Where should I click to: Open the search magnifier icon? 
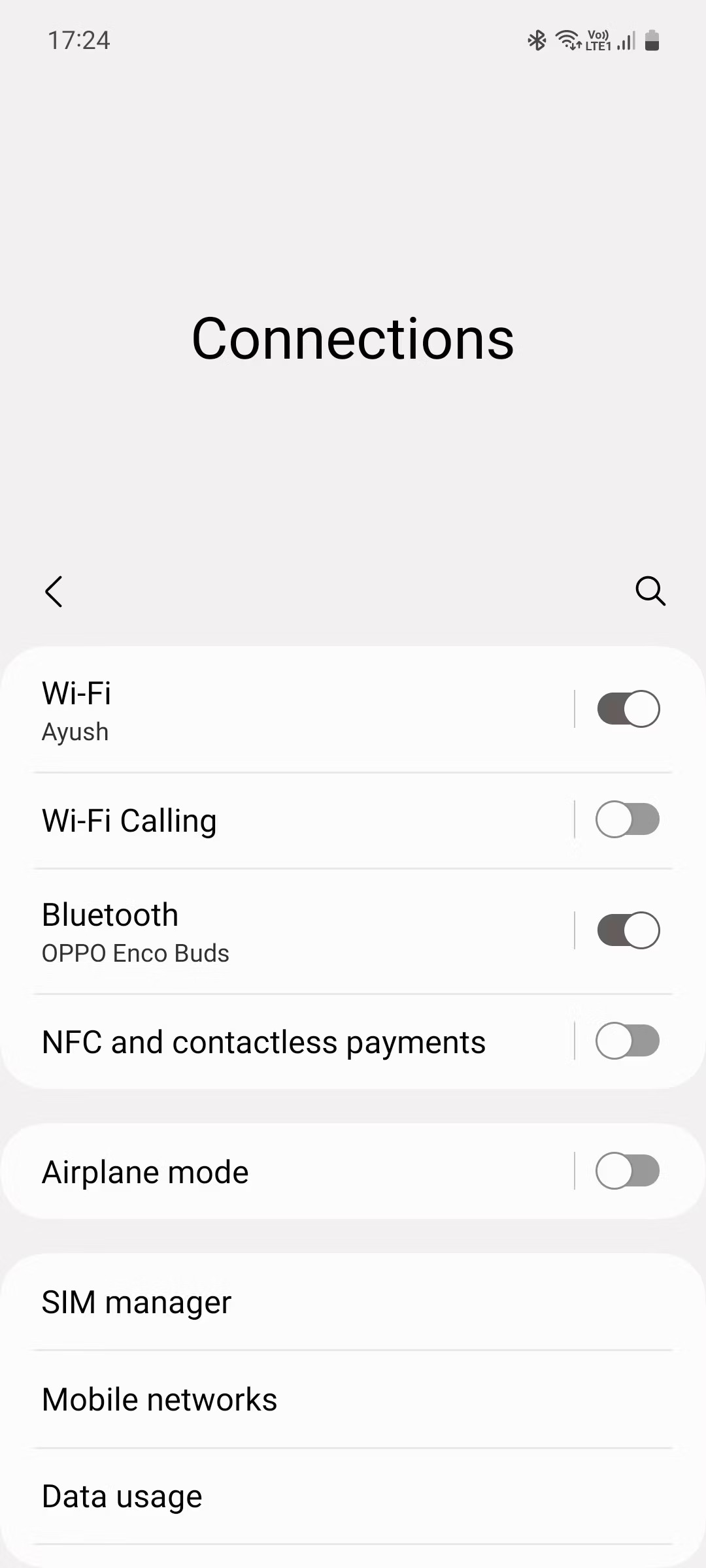650,591
